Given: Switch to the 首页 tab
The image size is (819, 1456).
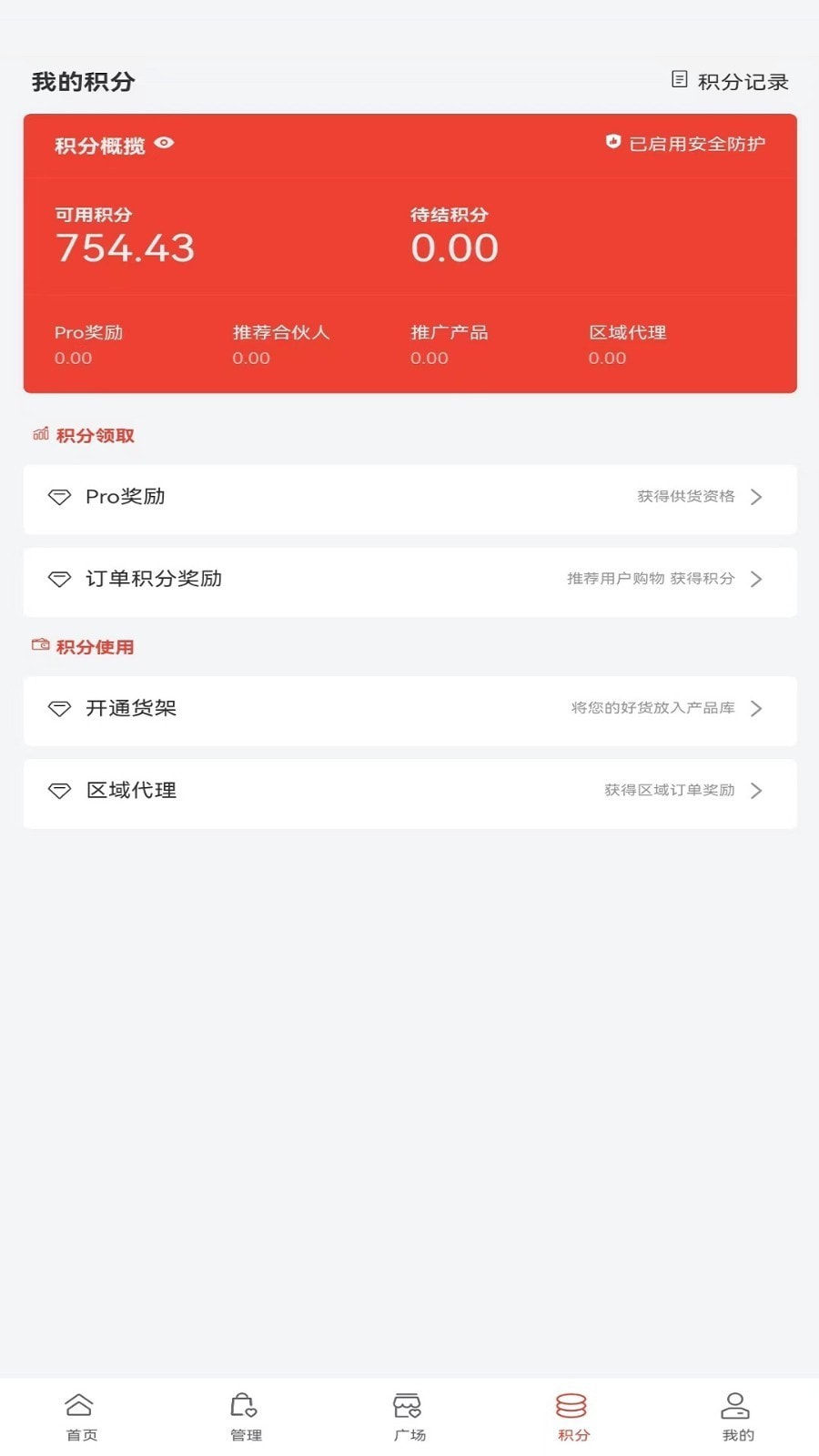Looking at the screenshot, I should pos(81,1416).
